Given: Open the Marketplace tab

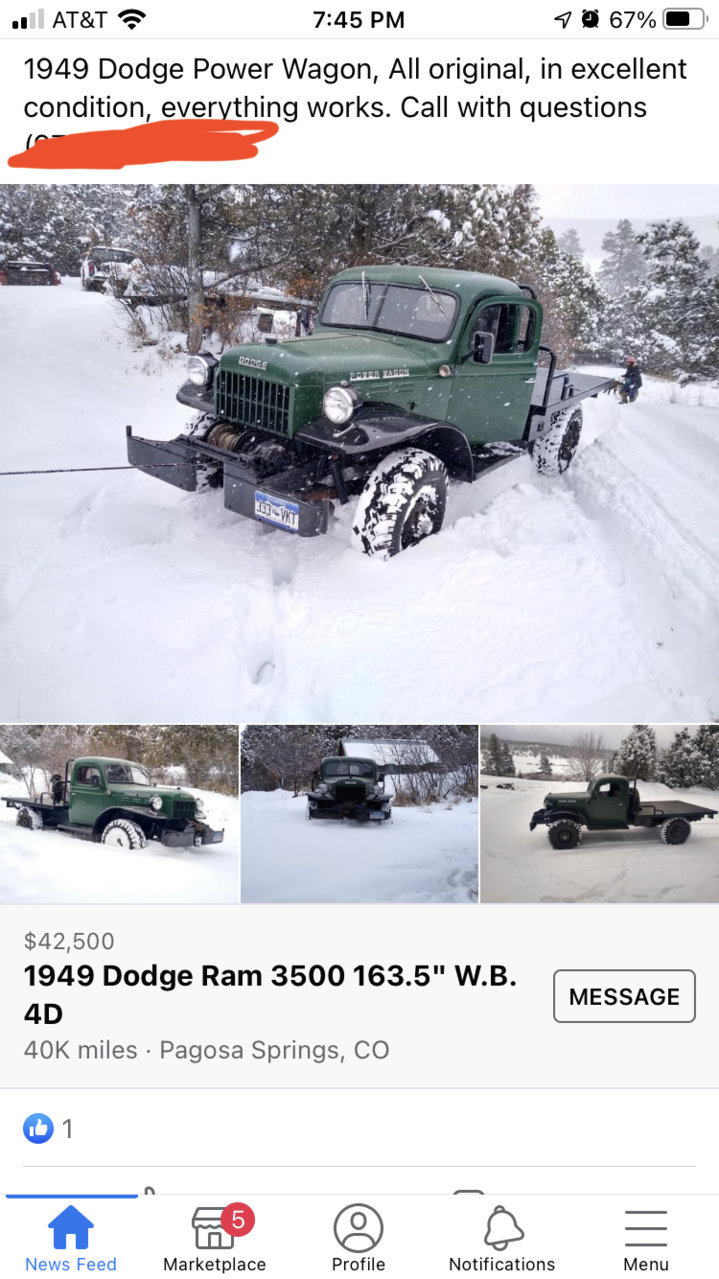Looking at the screenshot, I should tap(215, 1239).
